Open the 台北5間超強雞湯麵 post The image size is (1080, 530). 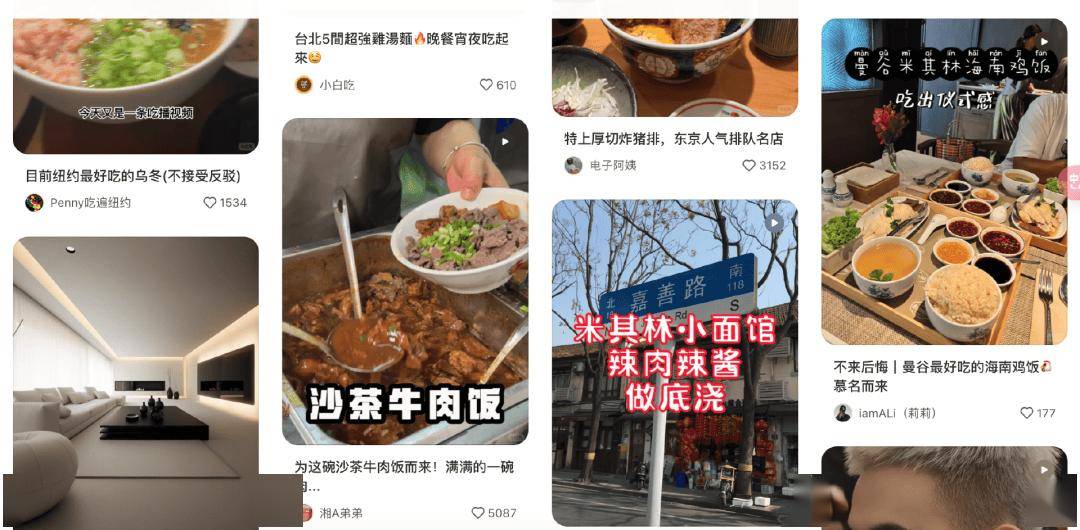(402, 47)
